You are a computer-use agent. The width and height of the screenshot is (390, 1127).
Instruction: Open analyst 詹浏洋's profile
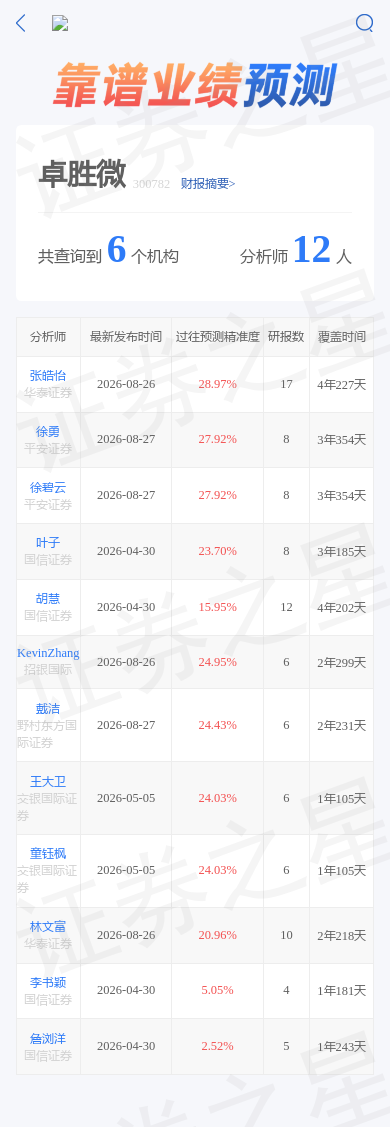48,1039
